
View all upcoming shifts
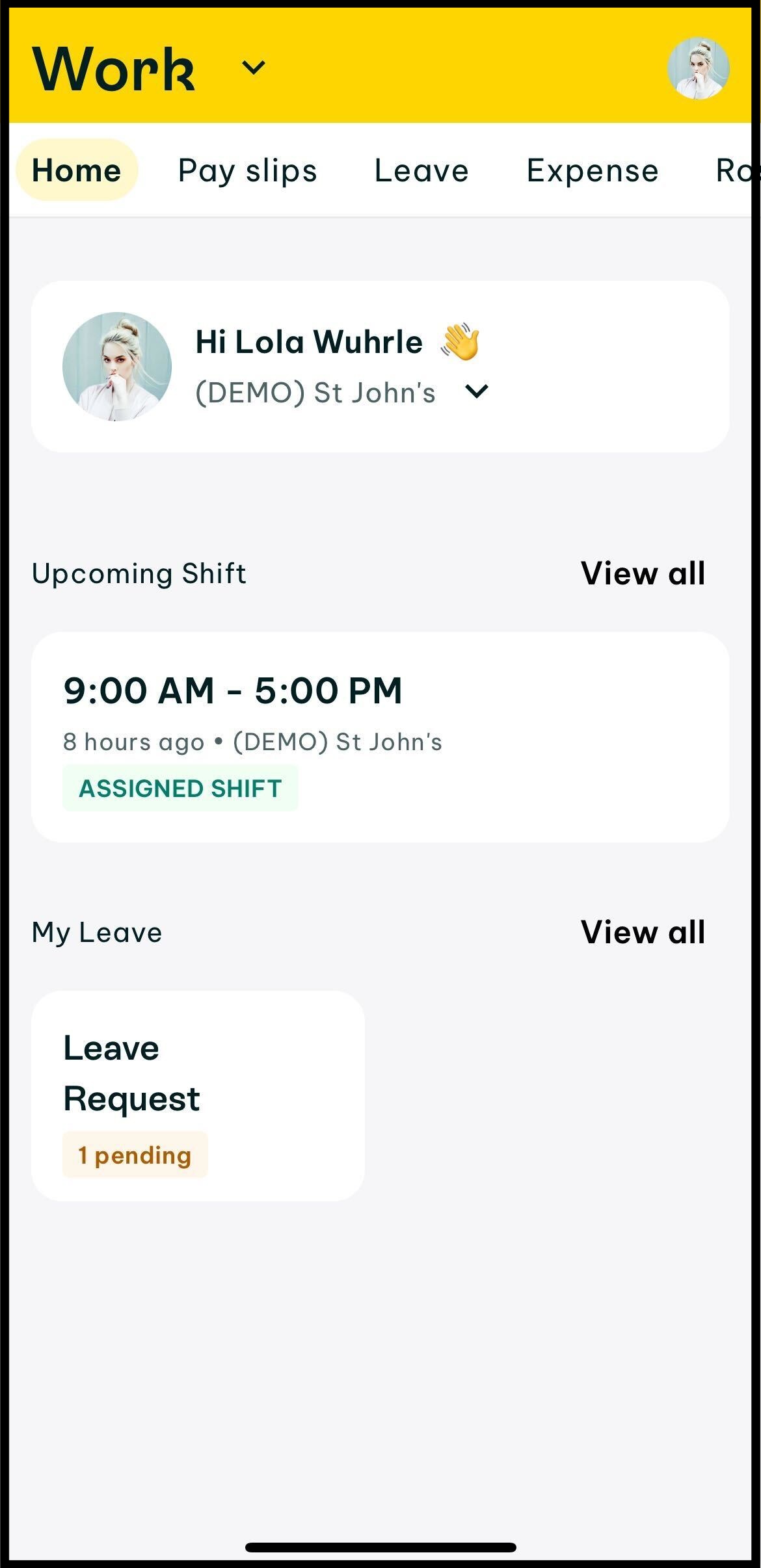(643, 573)
